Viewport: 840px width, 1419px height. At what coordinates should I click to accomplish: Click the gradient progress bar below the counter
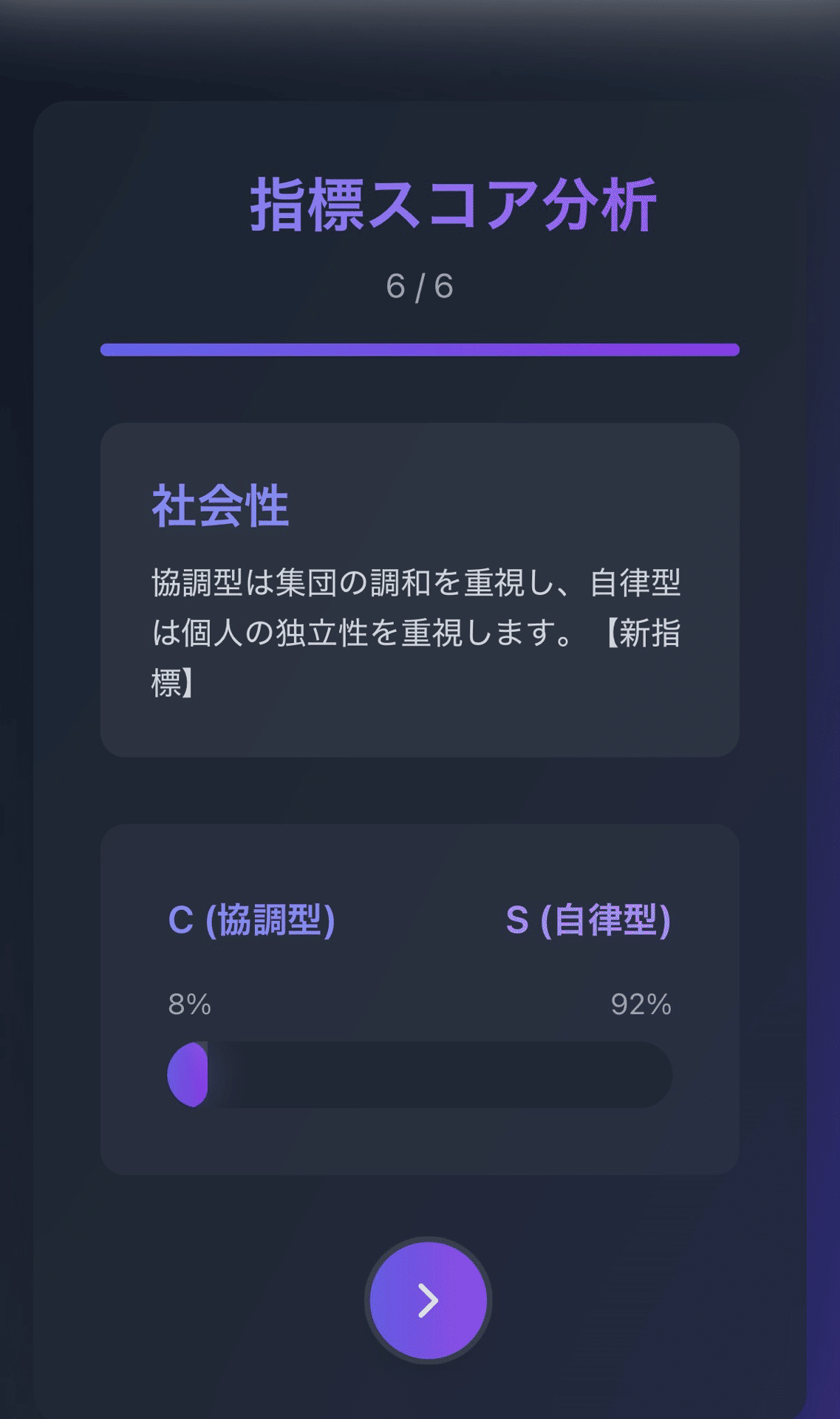[x=420, y=348]
